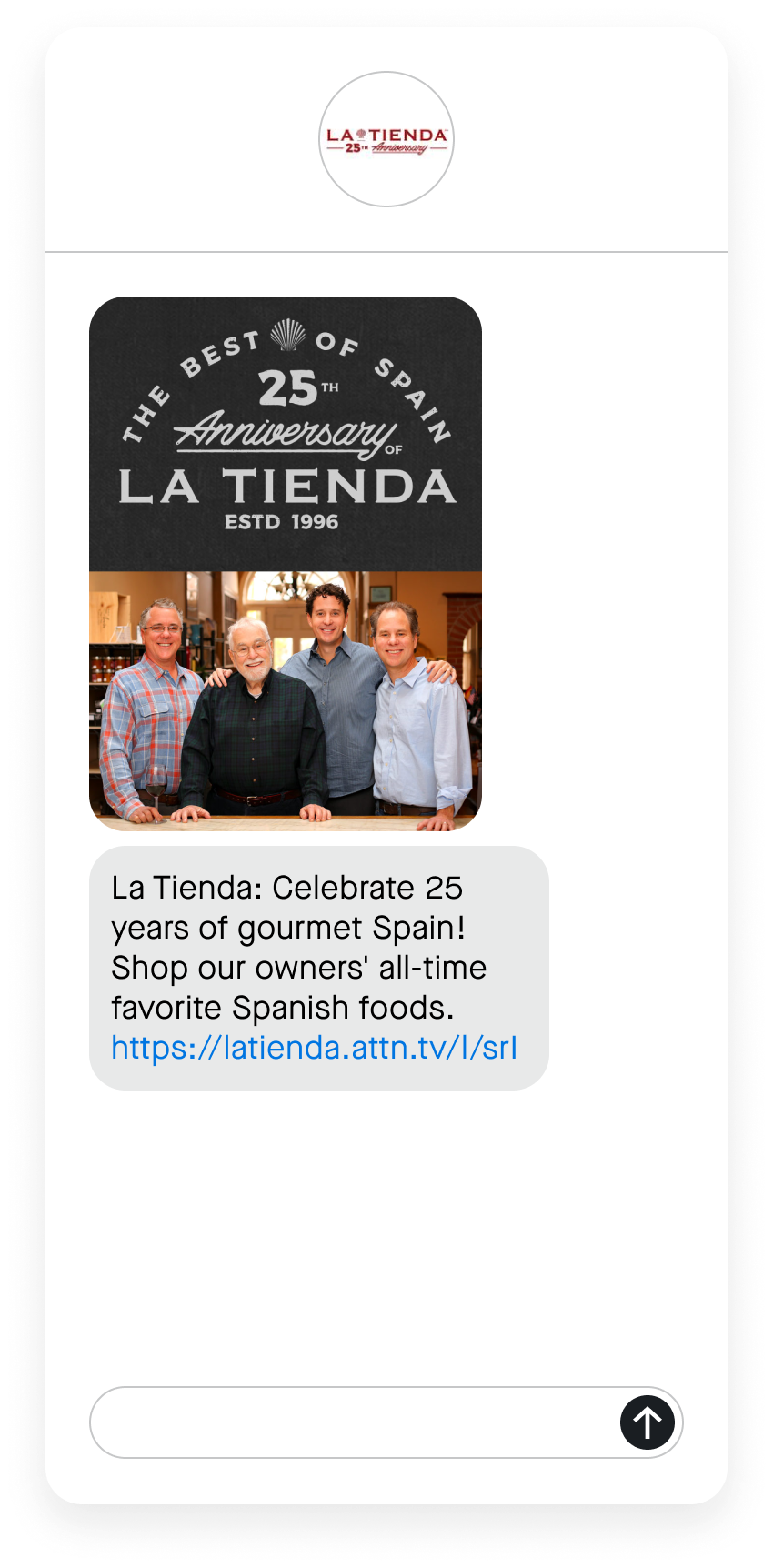Open La Tienda contact avatar

[386, 139]
